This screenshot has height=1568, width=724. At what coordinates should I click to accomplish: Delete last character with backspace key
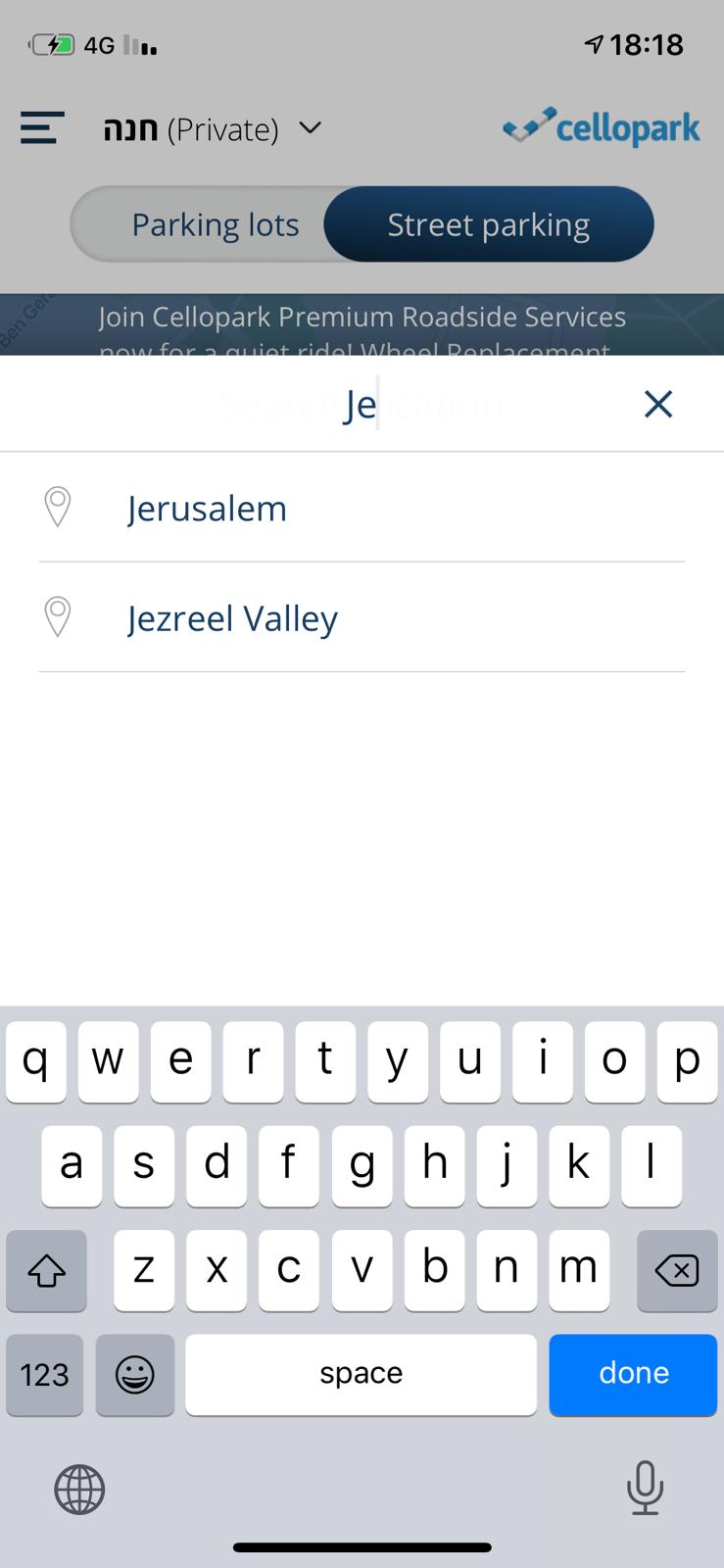point(676,1270)
